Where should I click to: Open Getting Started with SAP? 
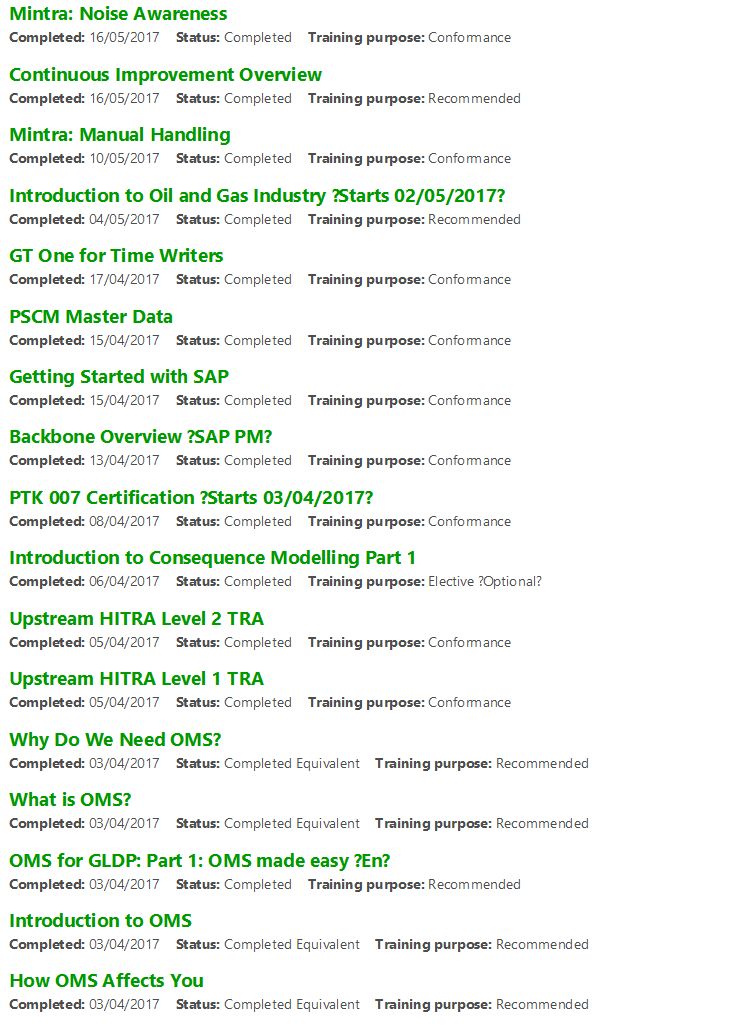(119, 377)
